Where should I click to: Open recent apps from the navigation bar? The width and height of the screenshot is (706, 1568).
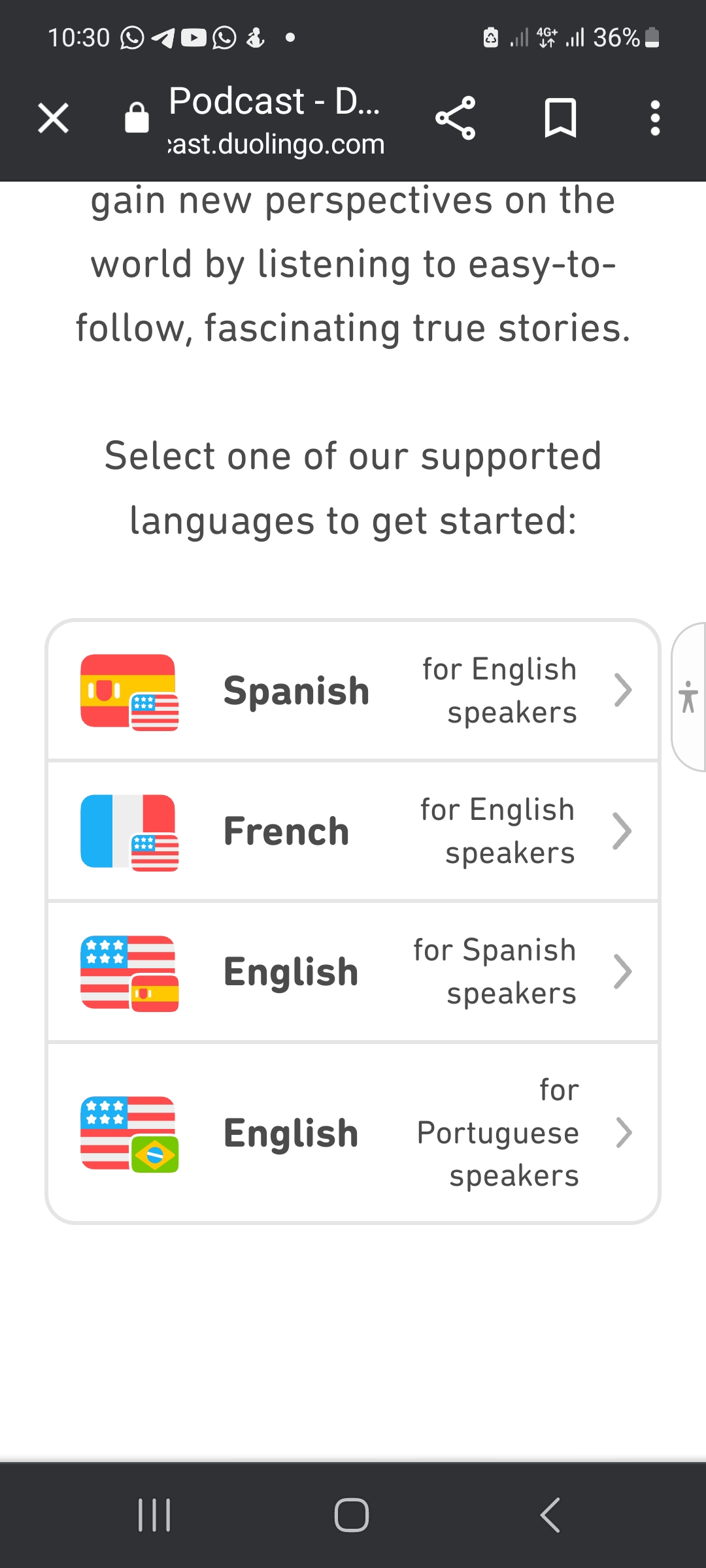[x=154, y=1514]
